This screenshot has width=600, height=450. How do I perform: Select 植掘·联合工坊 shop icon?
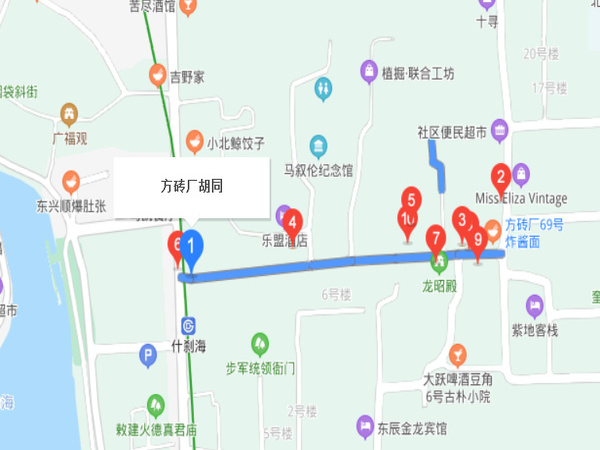(x=368, y=72)
